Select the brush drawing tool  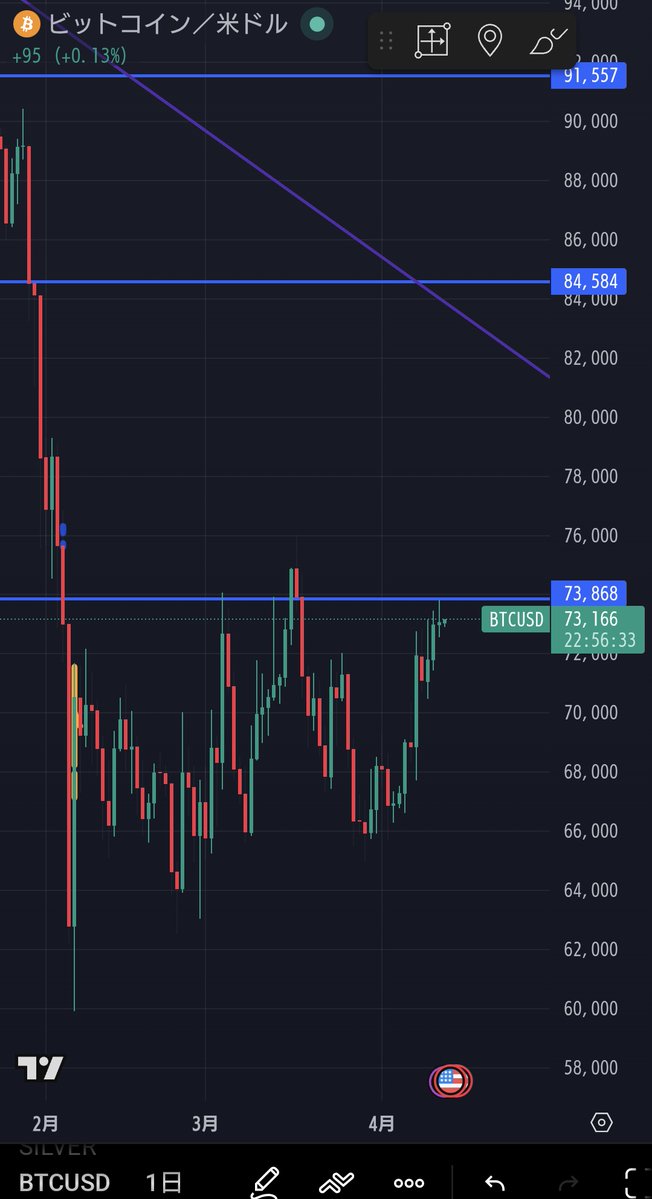click(x=547, y=41)
